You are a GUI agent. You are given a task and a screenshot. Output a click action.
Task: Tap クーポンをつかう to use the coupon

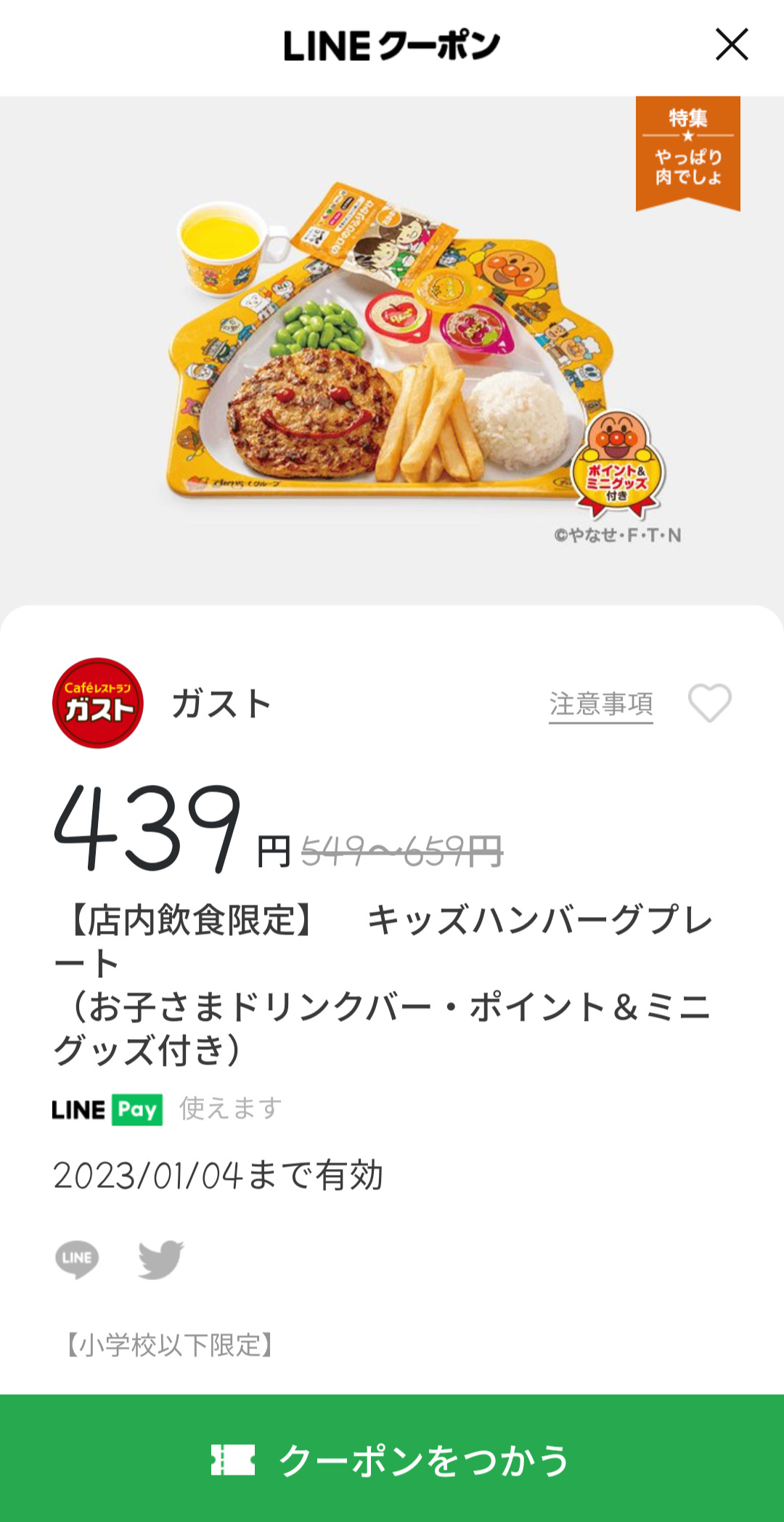[392, 1460]
